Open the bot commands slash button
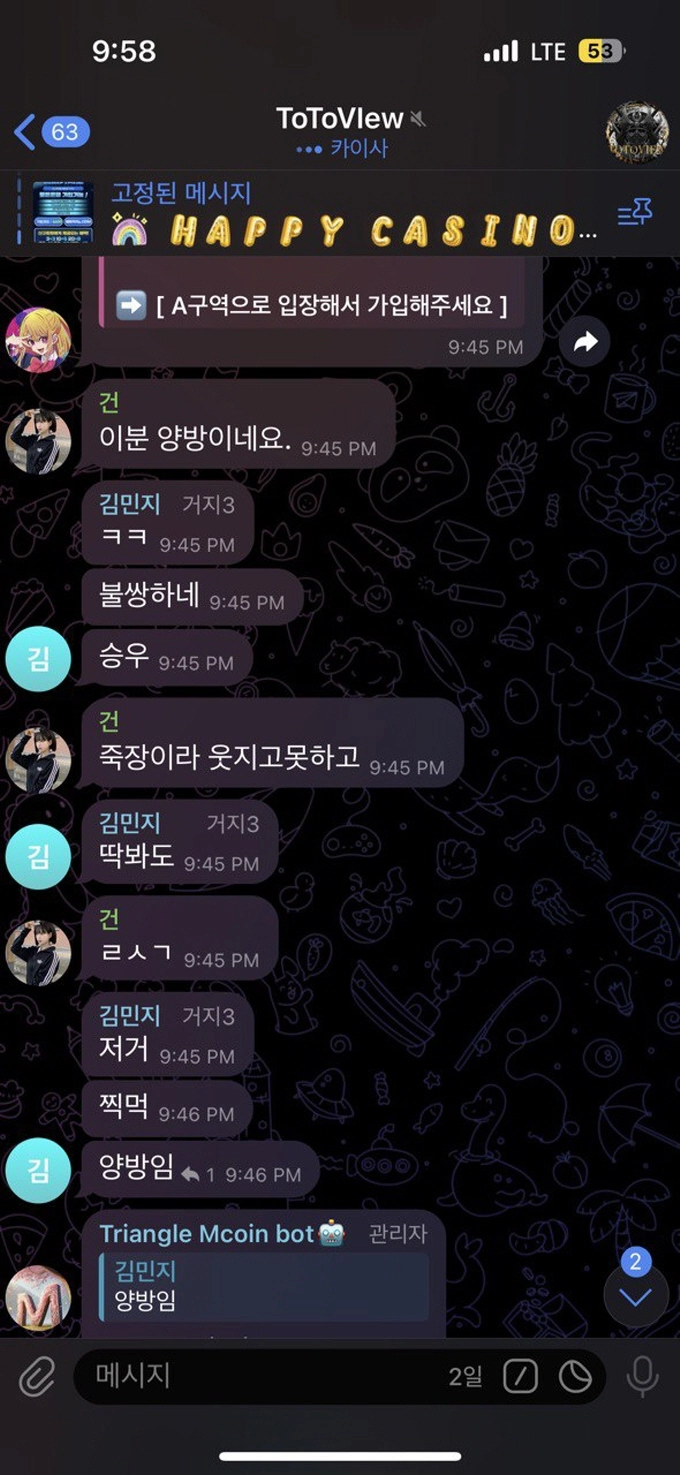 tap(520, 1377)
